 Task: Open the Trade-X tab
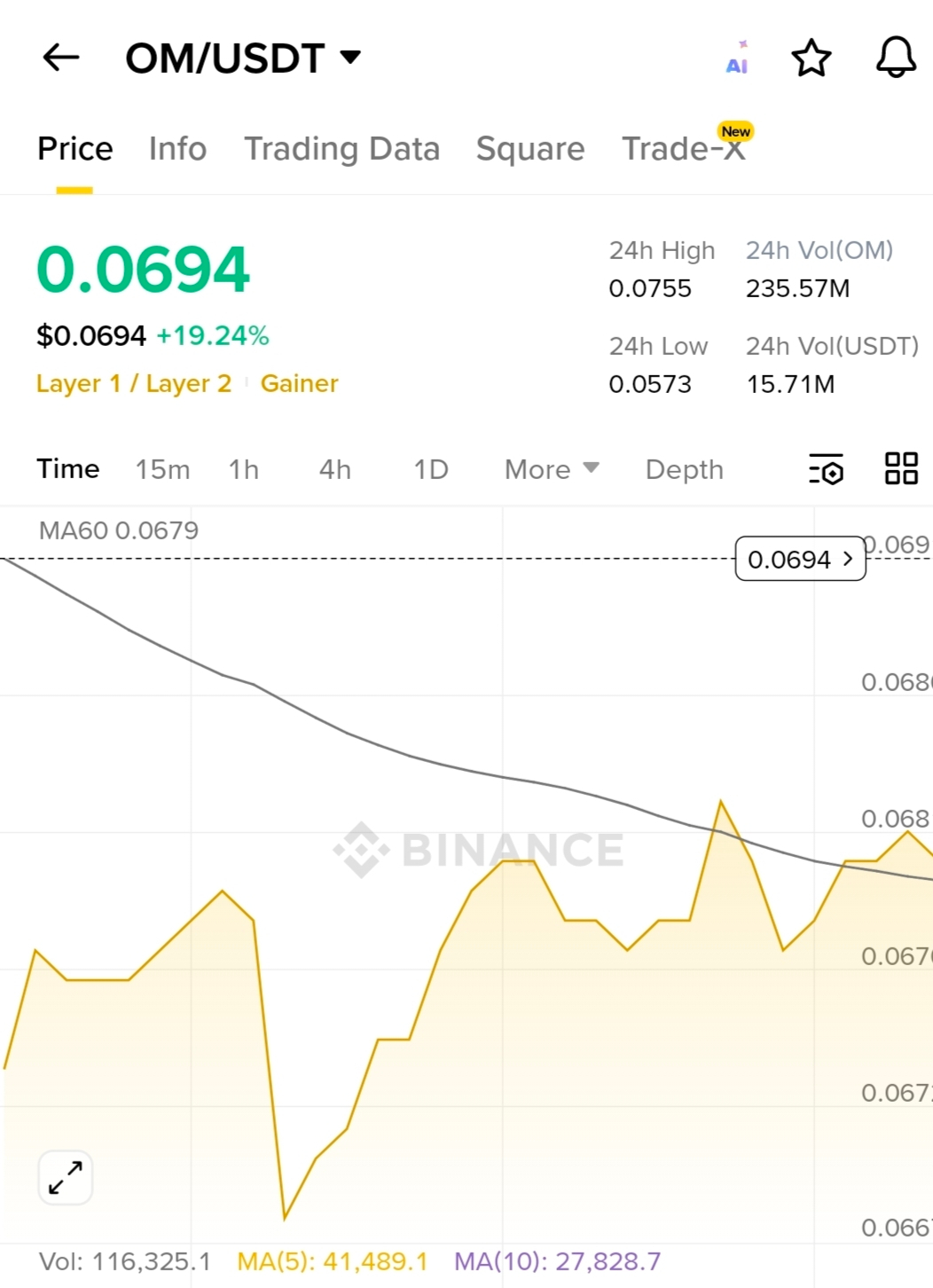[683, 149]
